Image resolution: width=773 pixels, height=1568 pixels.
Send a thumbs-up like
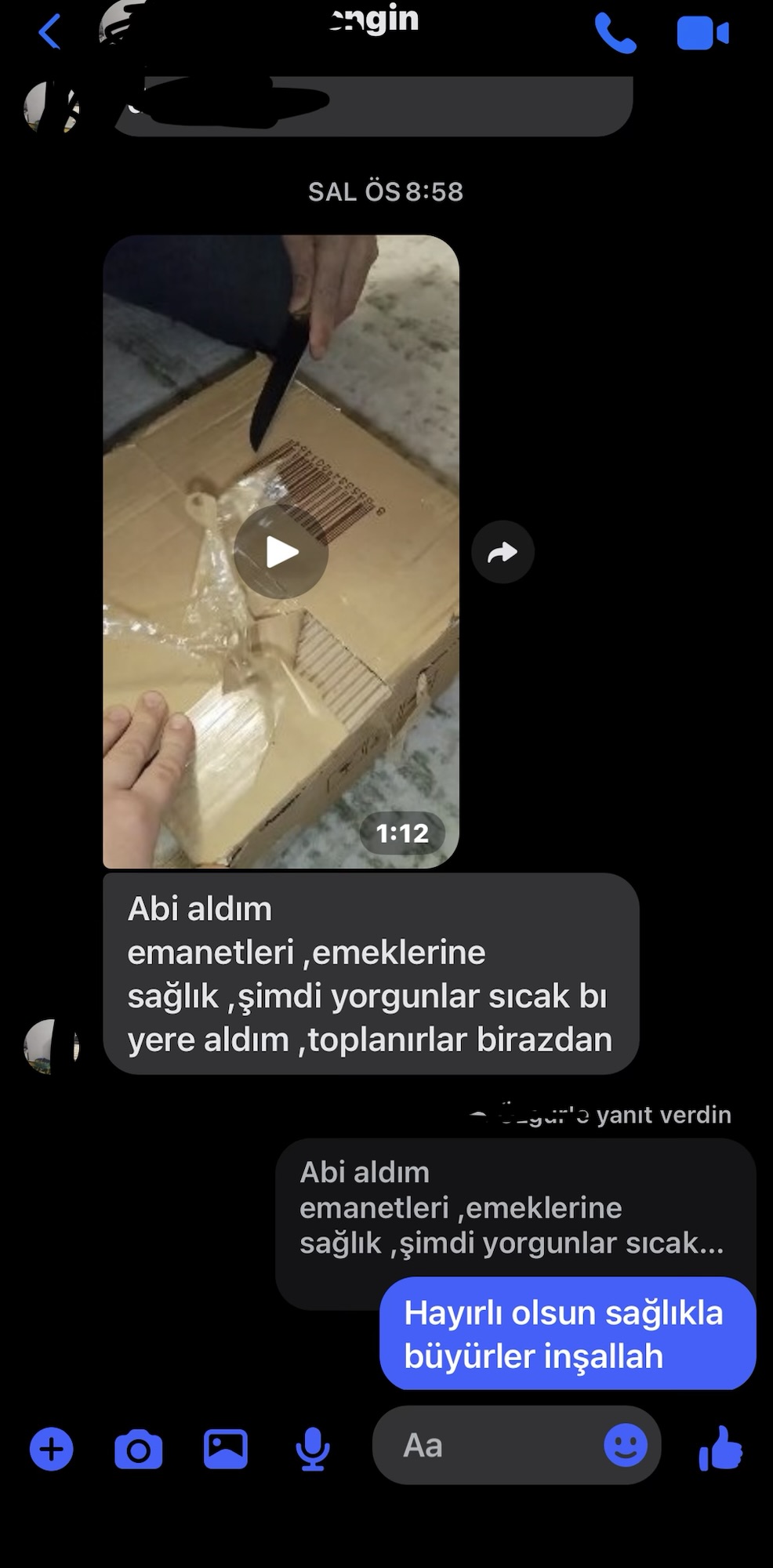(720, 1447)
